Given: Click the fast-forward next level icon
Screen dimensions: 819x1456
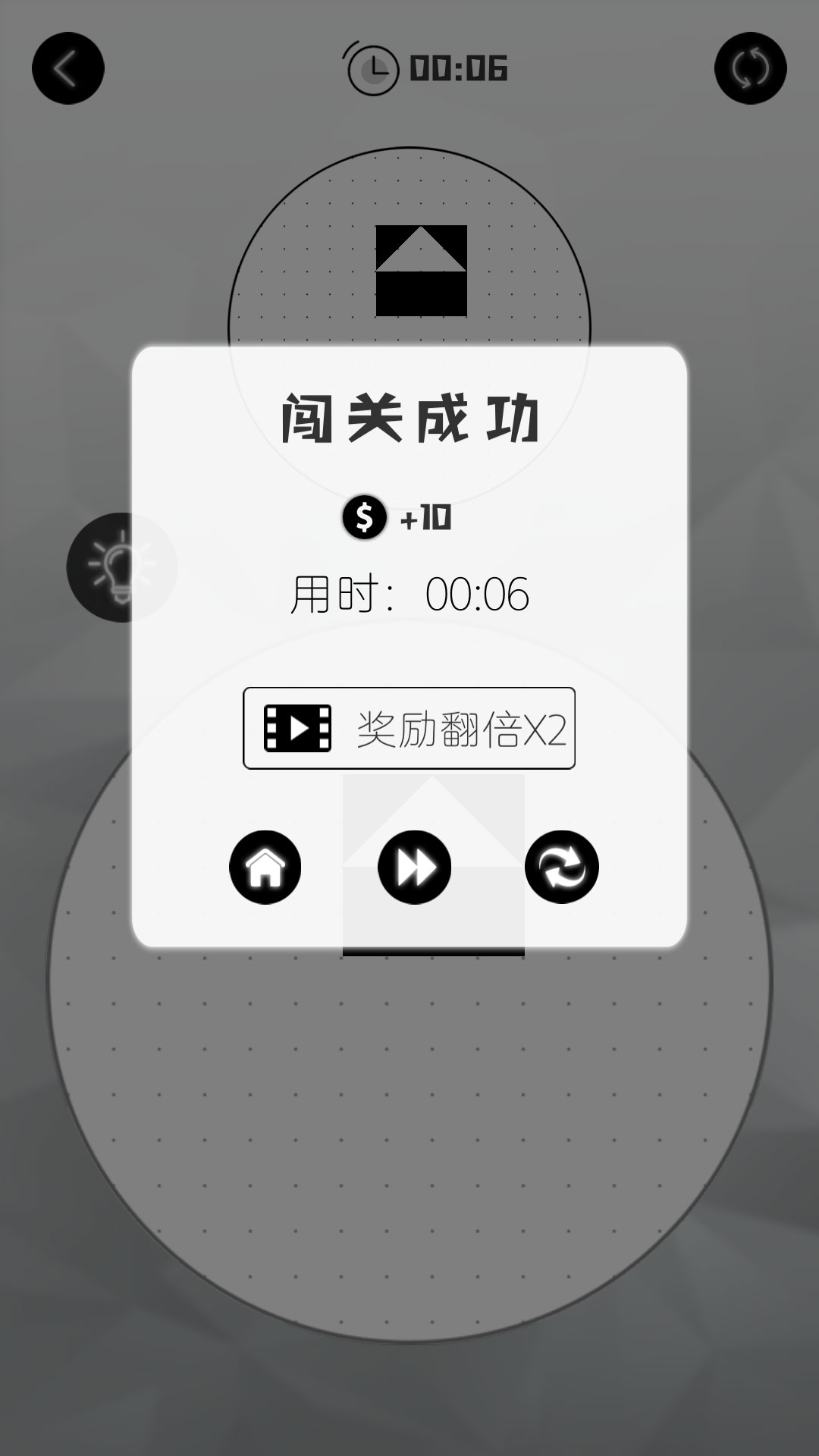Looking at the screenshot, I should (415, 867).
